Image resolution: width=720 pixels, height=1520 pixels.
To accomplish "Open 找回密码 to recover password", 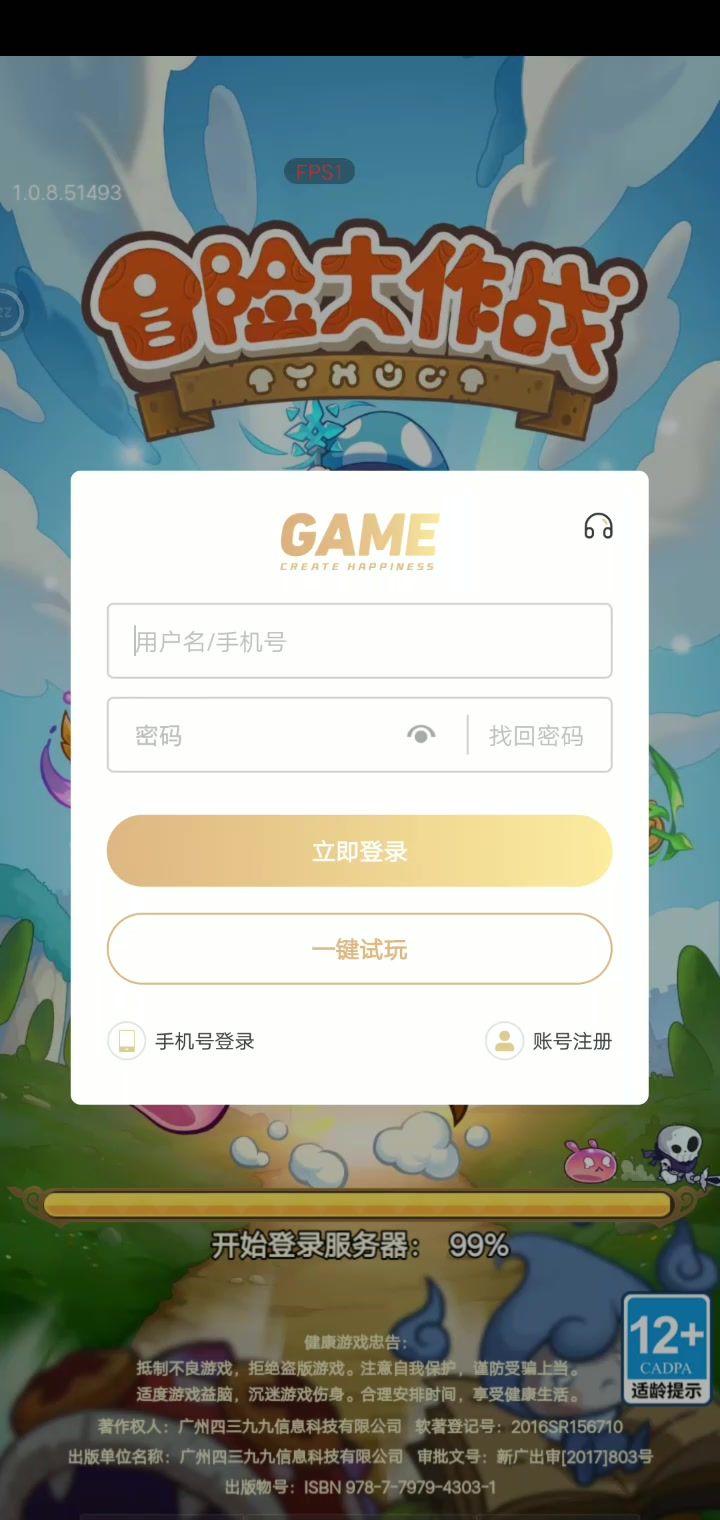I will pyautogui.click(x=536, y=736).
